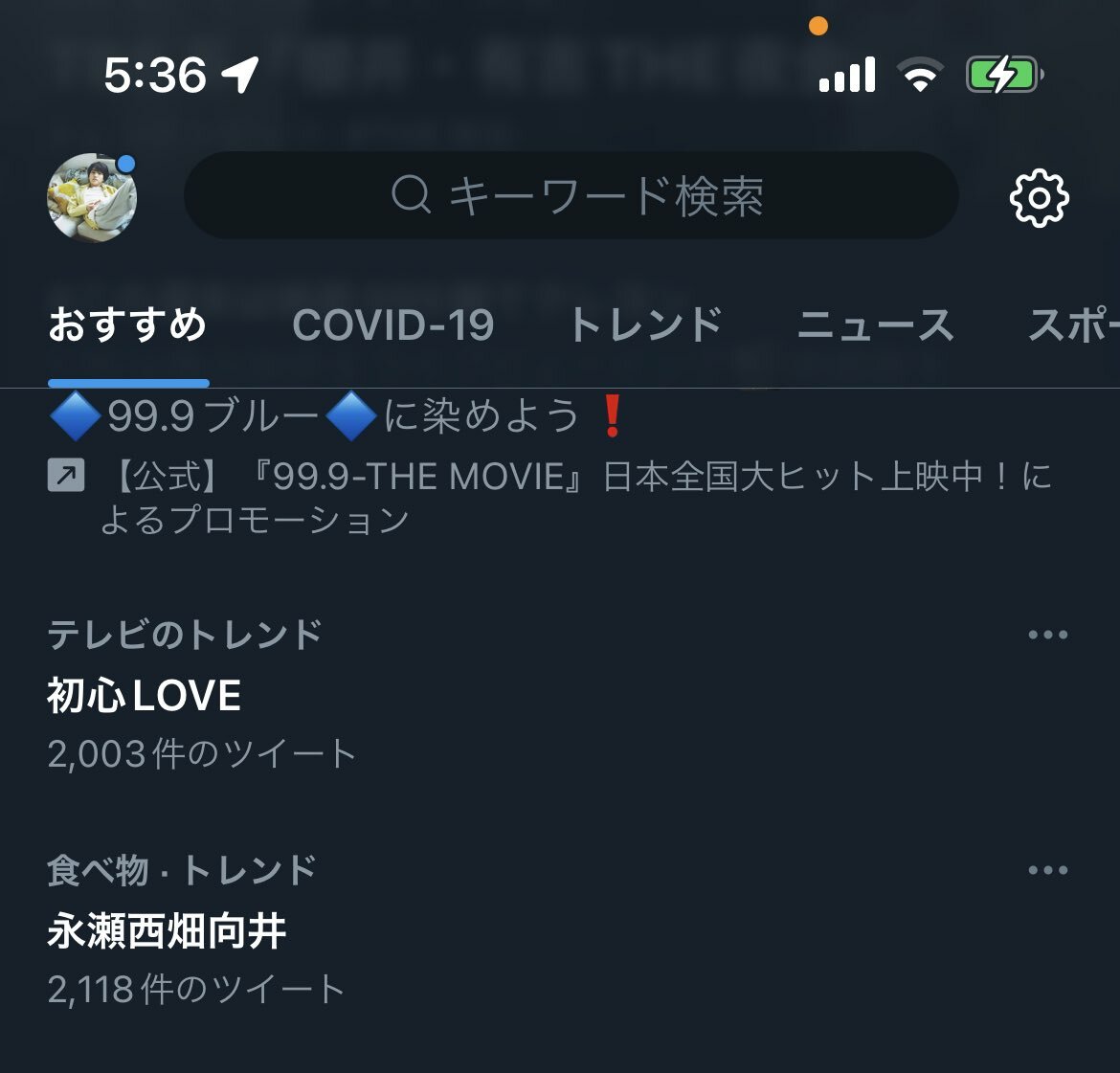Open the profile avatar menu
This screenshot has height=1073, width=1120.
[x=92, y=198]
